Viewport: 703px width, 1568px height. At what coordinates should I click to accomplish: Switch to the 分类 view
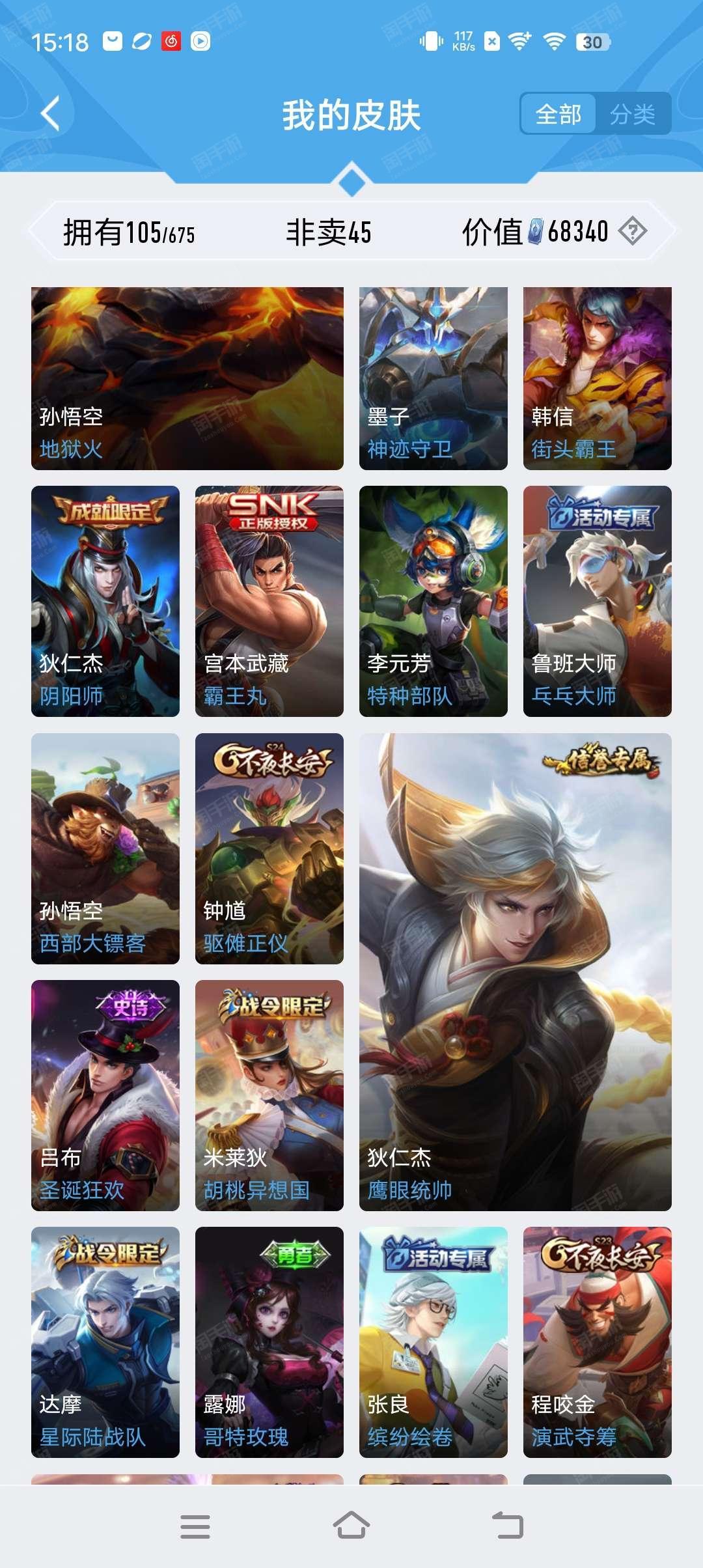pos(633,114)
